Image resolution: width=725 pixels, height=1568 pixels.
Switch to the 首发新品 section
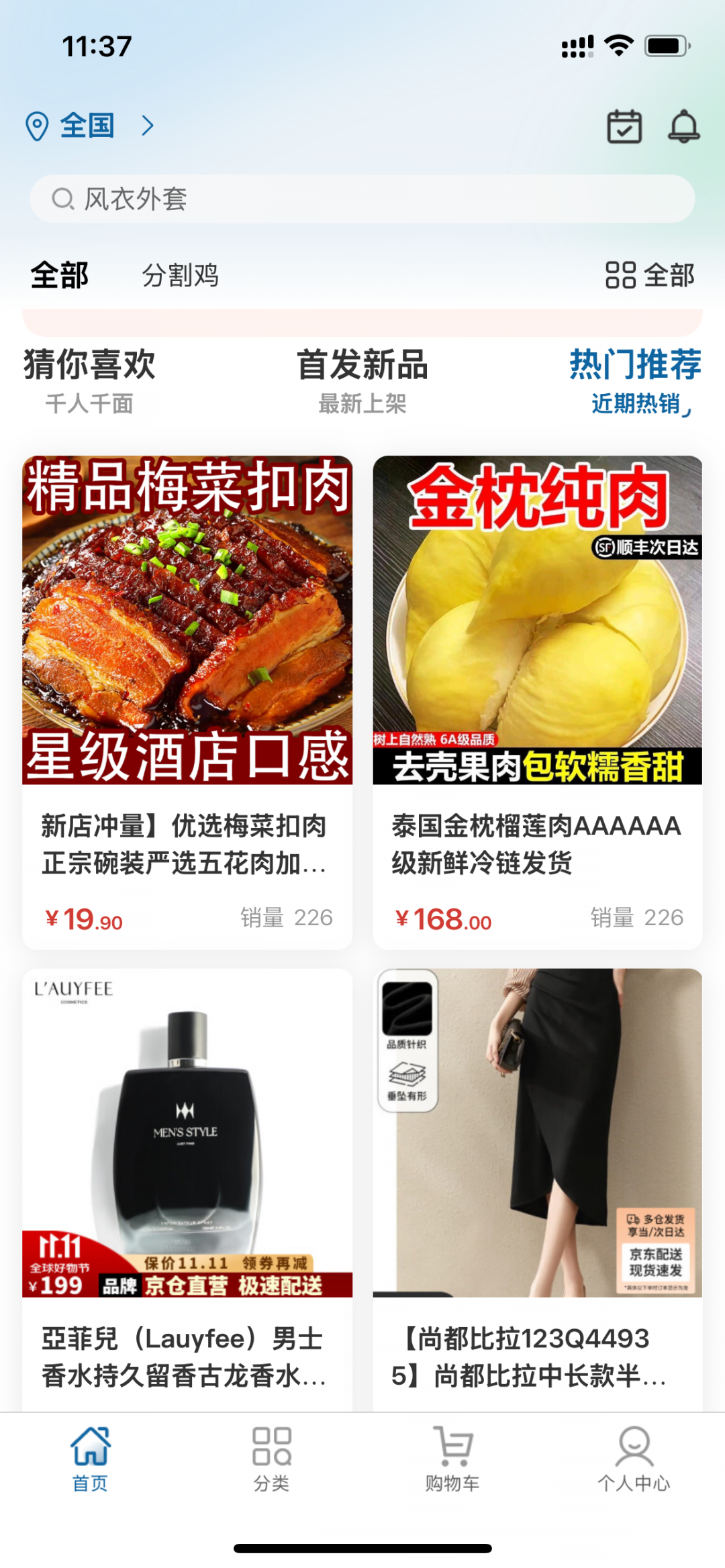(x=362, y=380)
